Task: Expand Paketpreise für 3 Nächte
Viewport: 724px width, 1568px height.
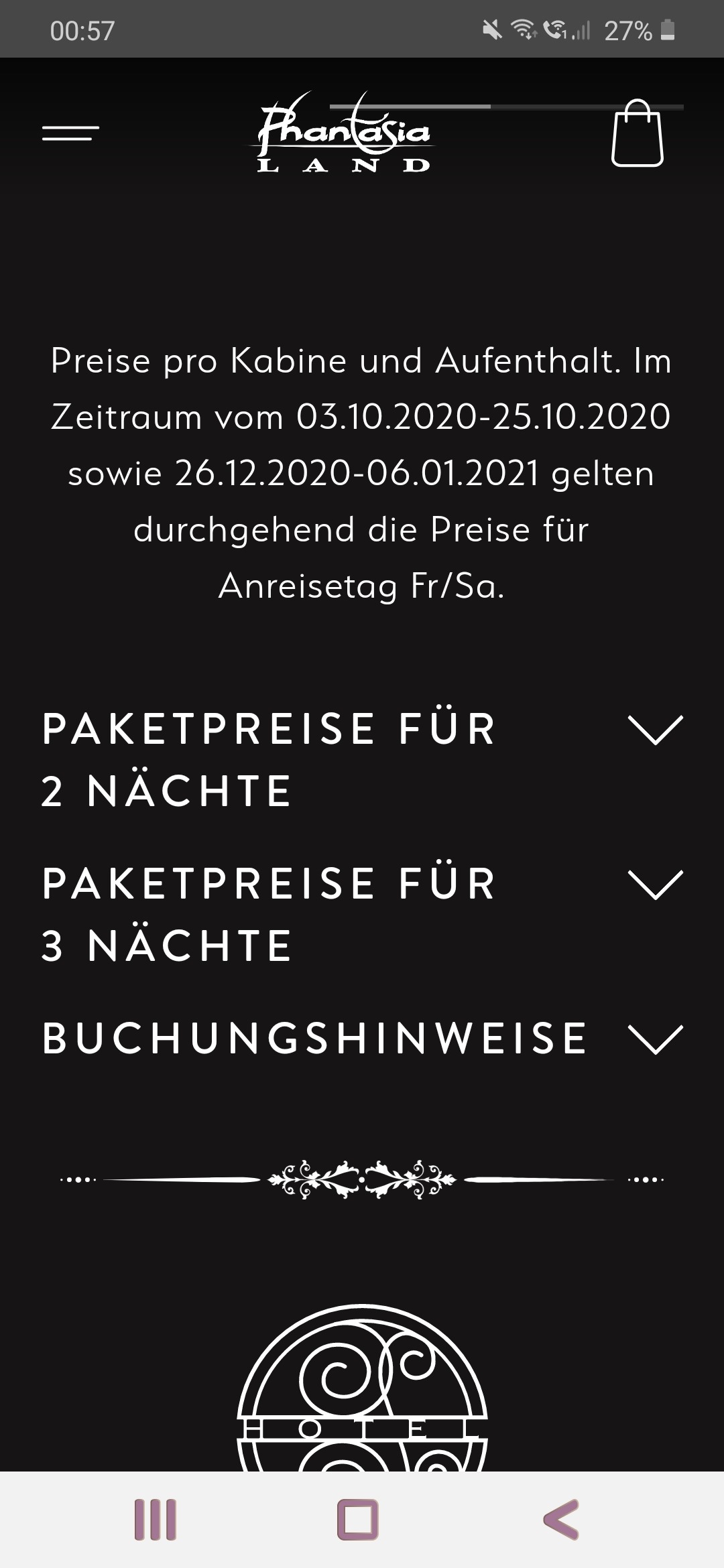Action: pos(362,915)
